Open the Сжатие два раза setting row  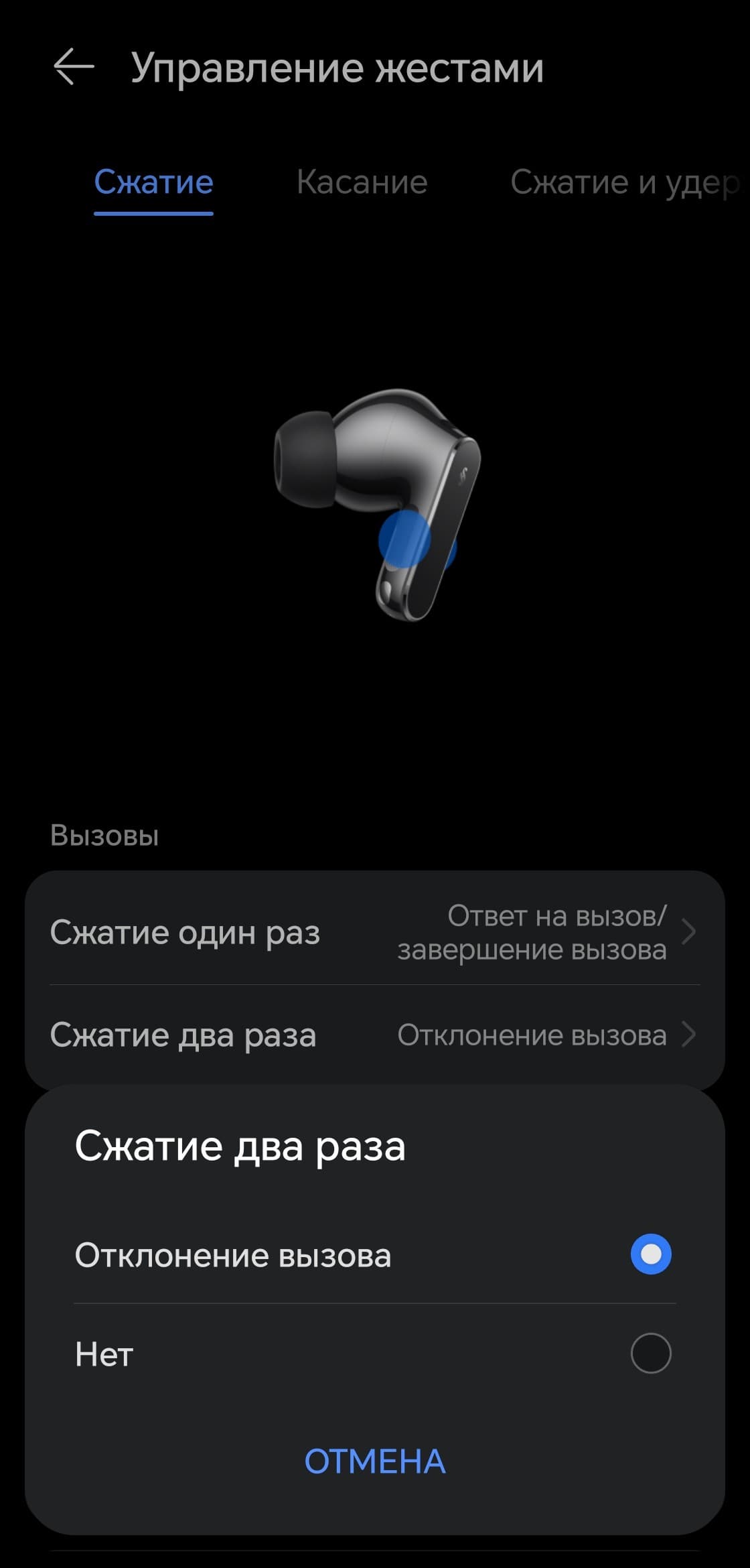tap(374, 1035)
